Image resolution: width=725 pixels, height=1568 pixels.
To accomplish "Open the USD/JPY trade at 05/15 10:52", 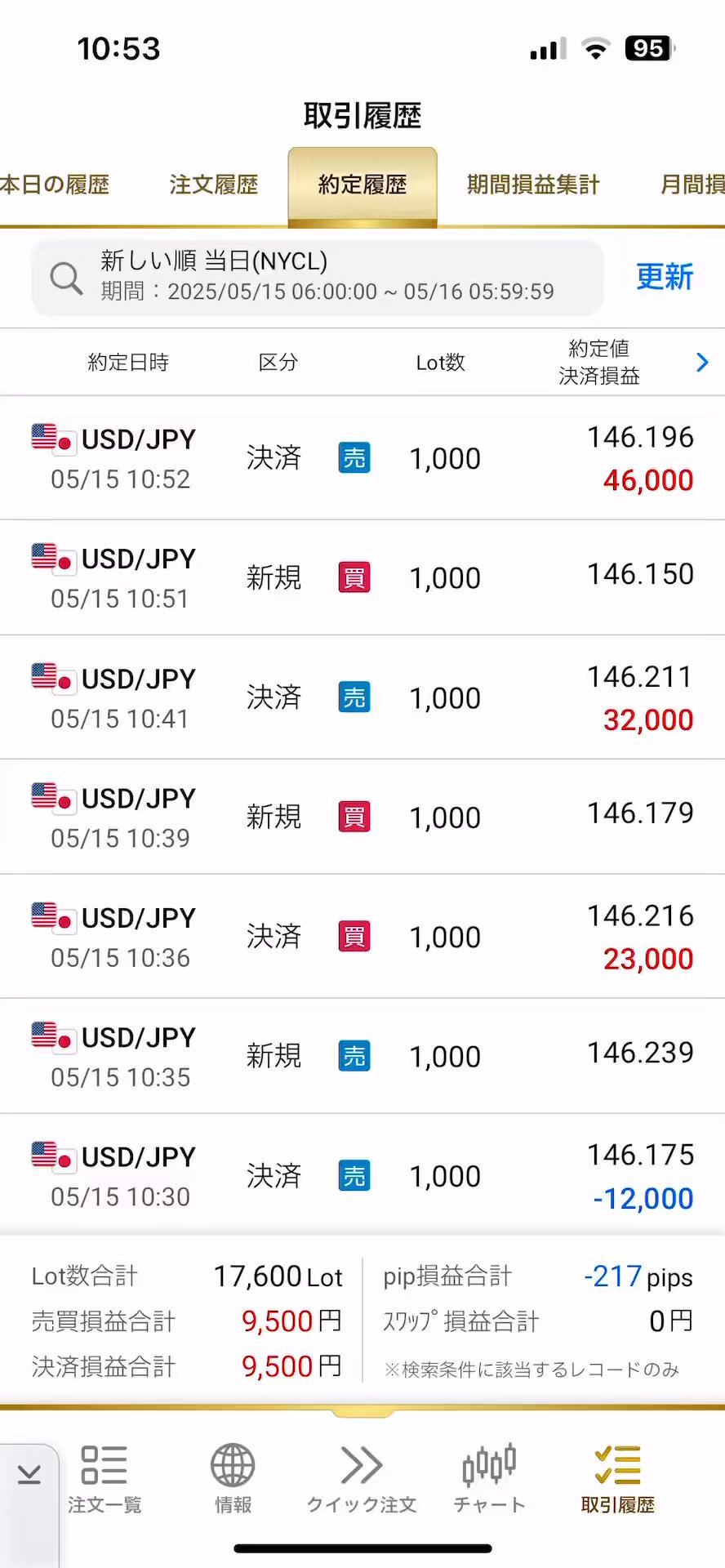I will click(x=362, y=458).
